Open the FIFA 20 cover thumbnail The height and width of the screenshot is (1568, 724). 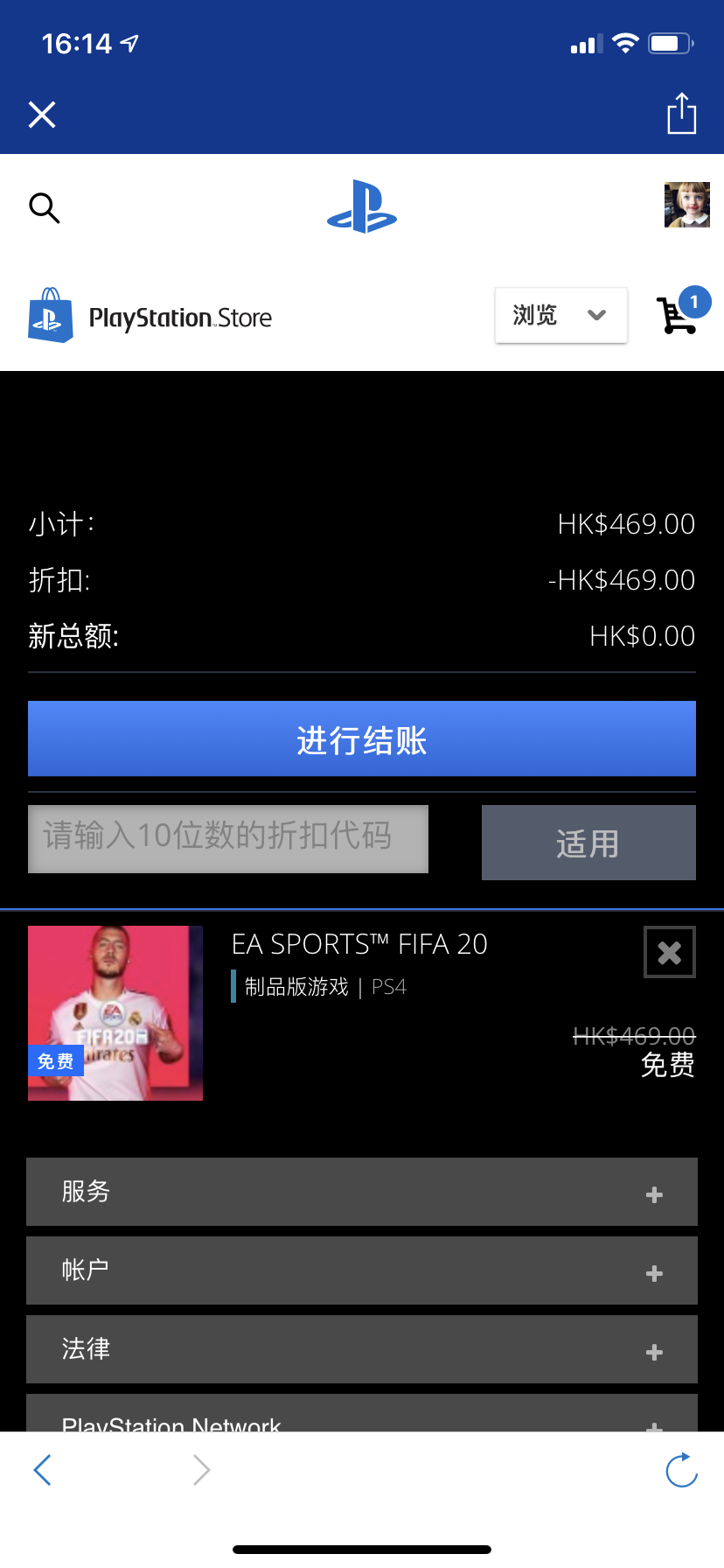pyautogui.click(x=115, y=1013)
